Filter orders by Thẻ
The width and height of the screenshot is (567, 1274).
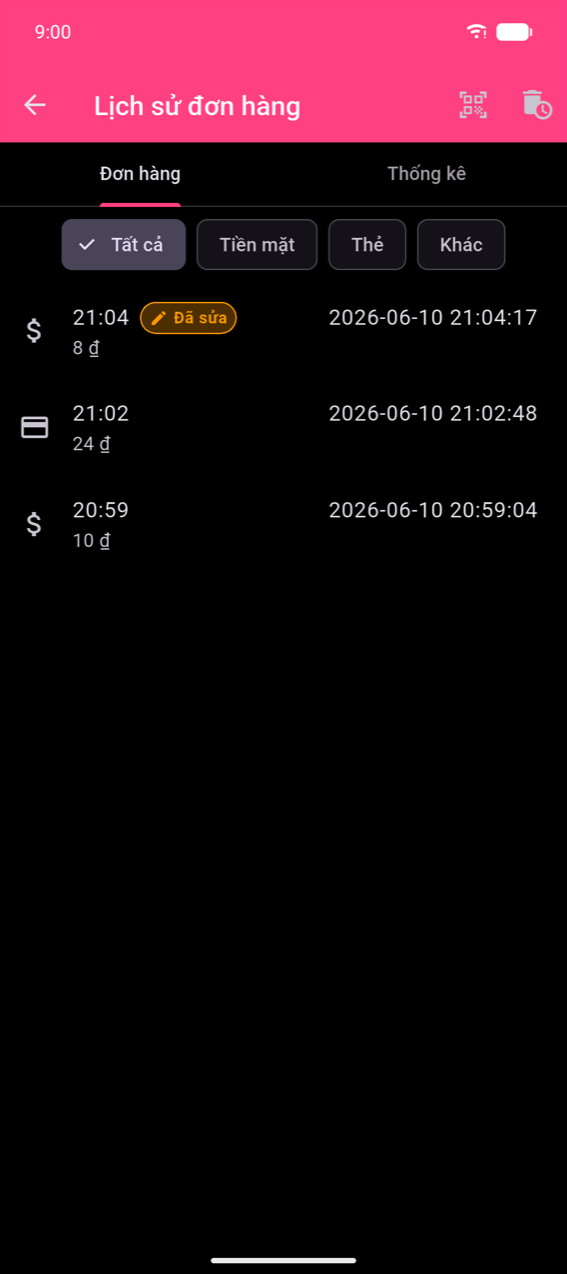pos(367,245)
